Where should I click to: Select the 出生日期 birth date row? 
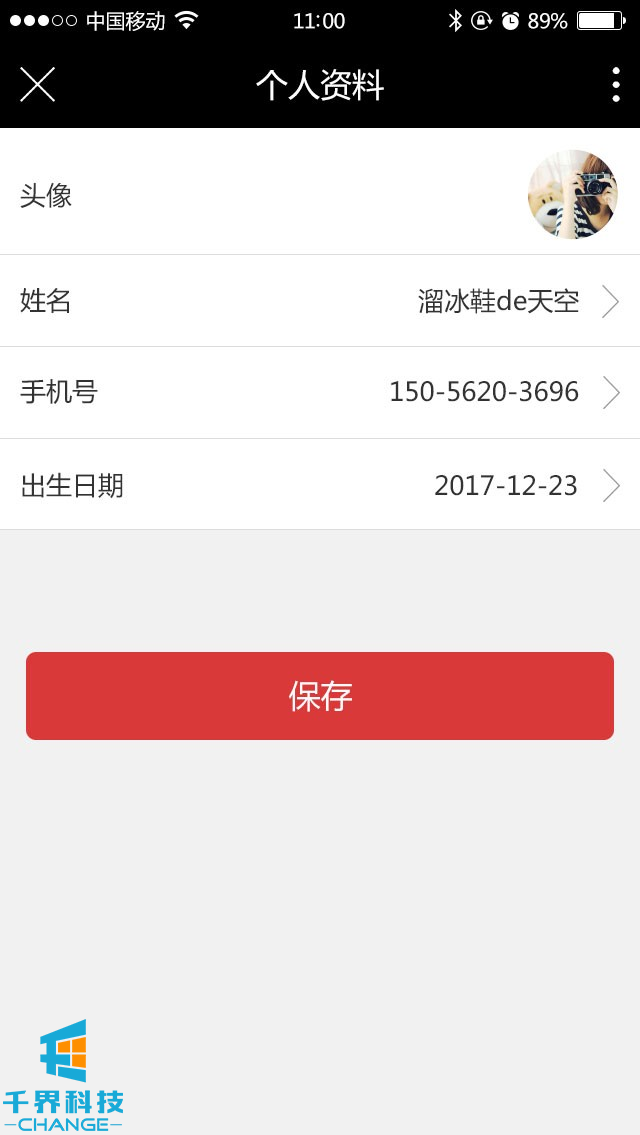(x=320, y=485)
